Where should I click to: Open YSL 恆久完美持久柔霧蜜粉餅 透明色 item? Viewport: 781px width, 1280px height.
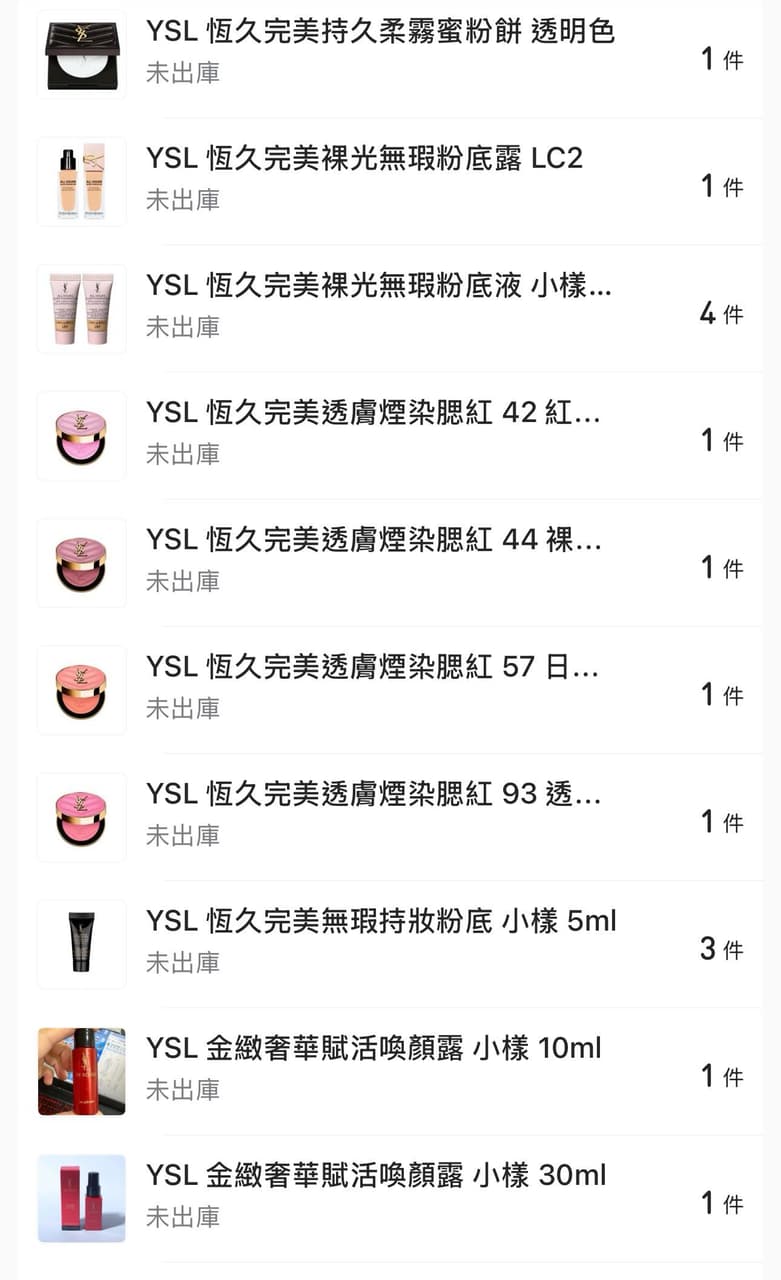pyautogui.click(x=390, y=54)
